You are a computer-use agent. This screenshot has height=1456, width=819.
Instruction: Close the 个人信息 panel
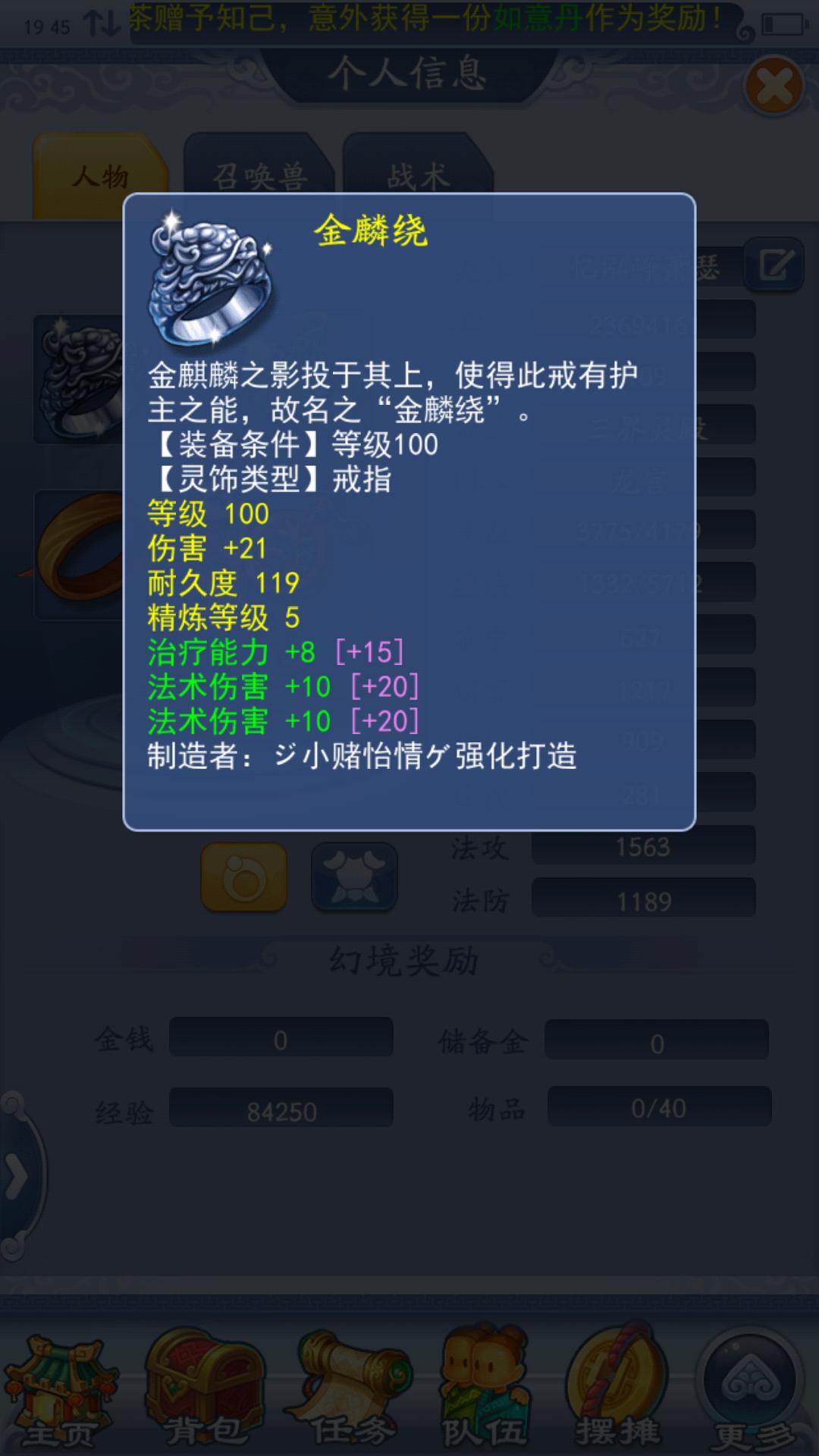click(773, 86)
